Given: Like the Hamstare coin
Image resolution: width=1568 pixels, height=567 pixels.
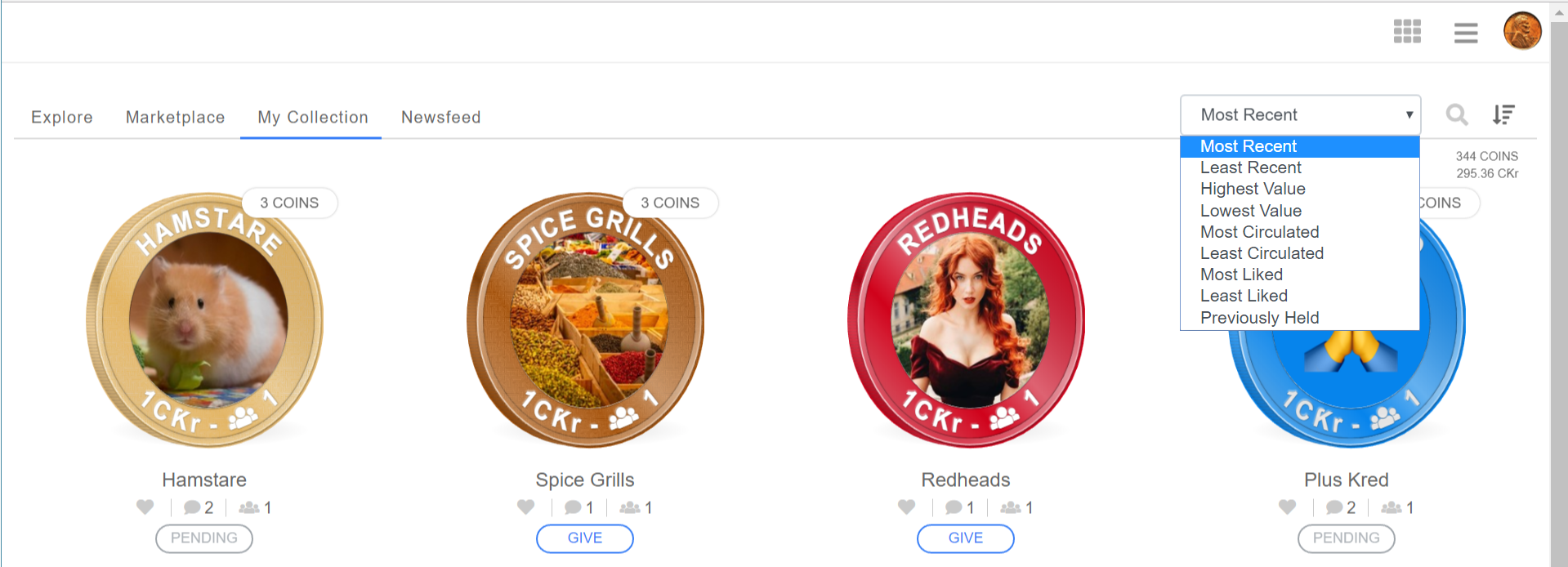Looking at the screenshot, I should tap(145, 507).
